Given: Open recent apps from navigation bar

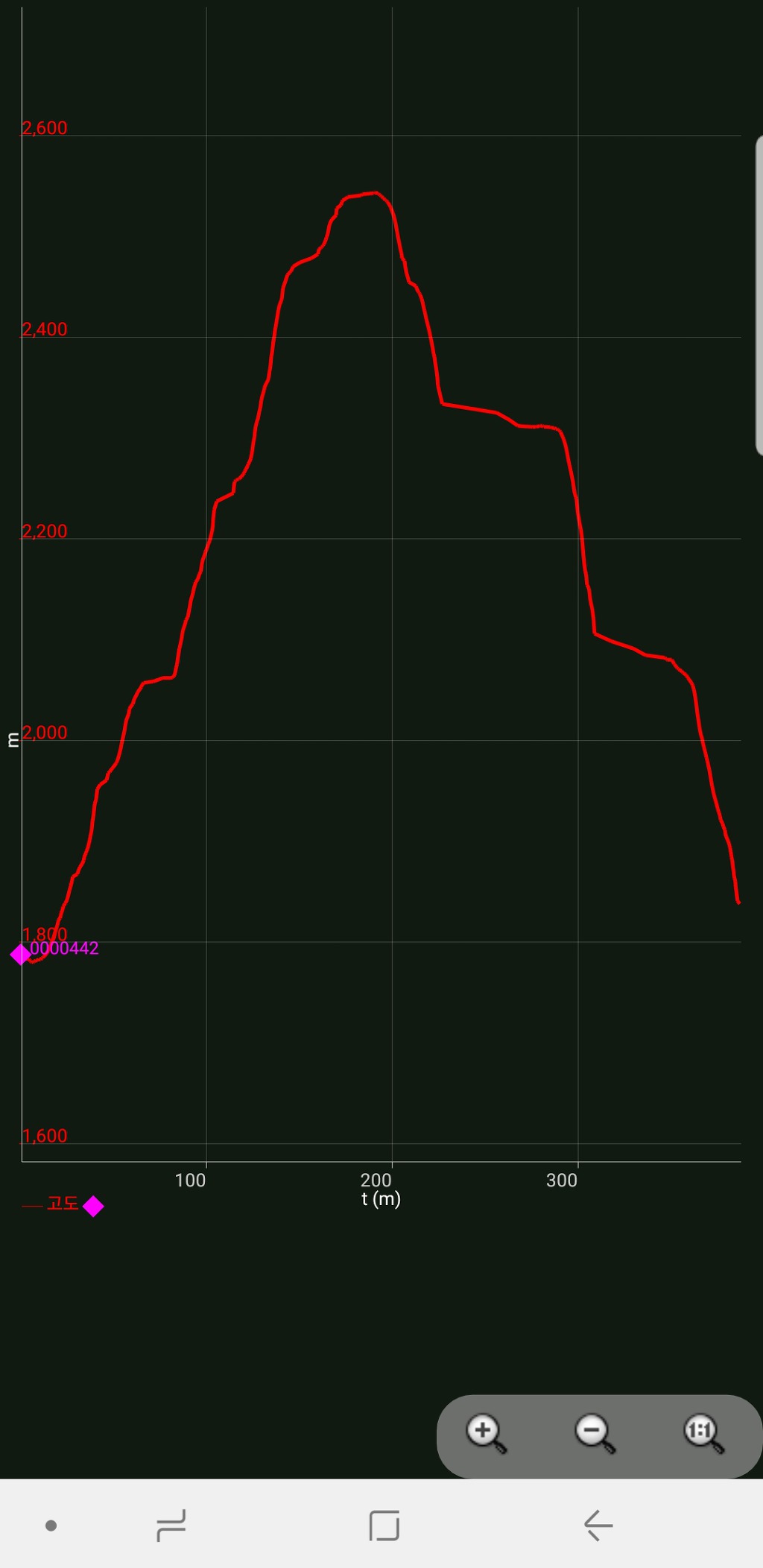Looking at the screenshot, I should coord(171,1525).
